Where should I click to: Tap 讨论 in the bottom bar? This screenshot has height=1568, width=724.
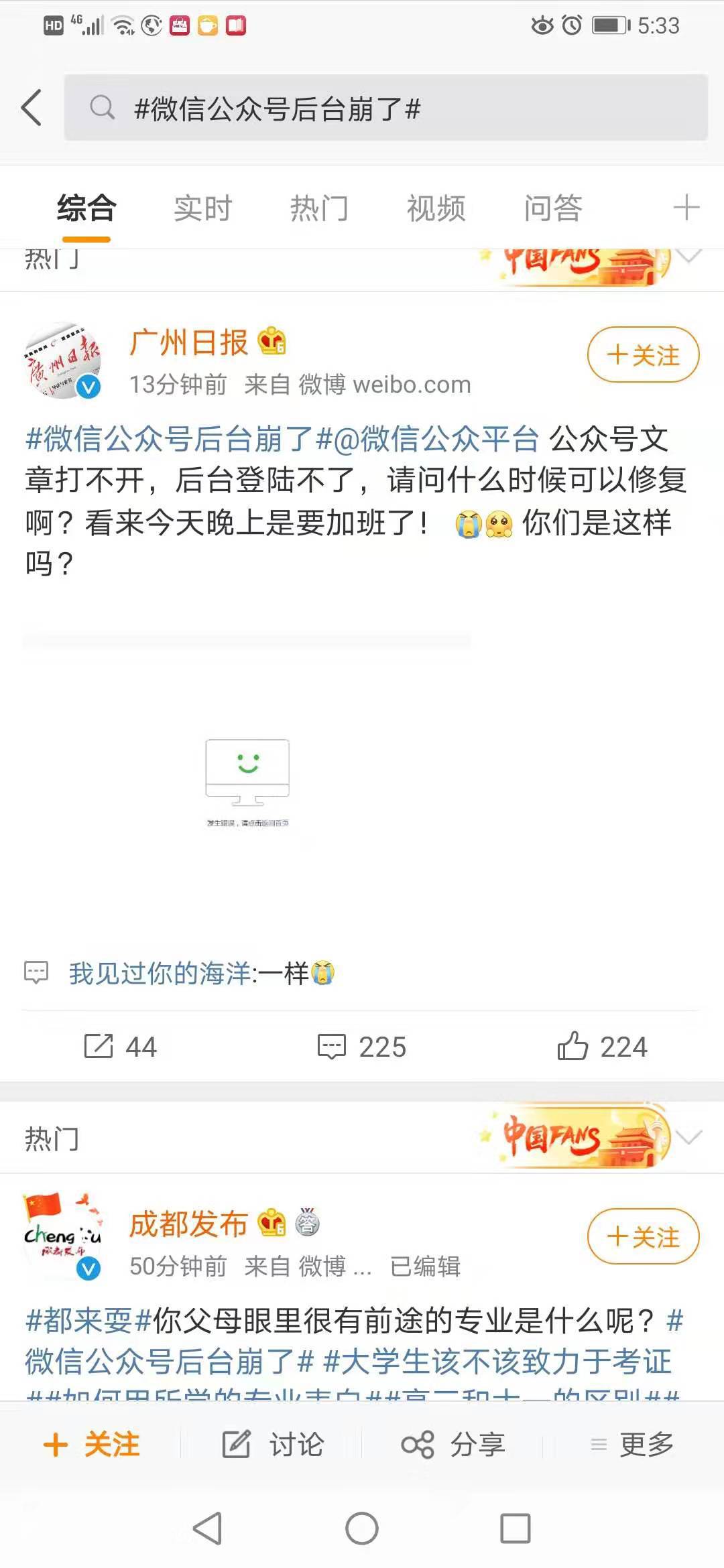pyautogui.click(x=272, y=1444)
